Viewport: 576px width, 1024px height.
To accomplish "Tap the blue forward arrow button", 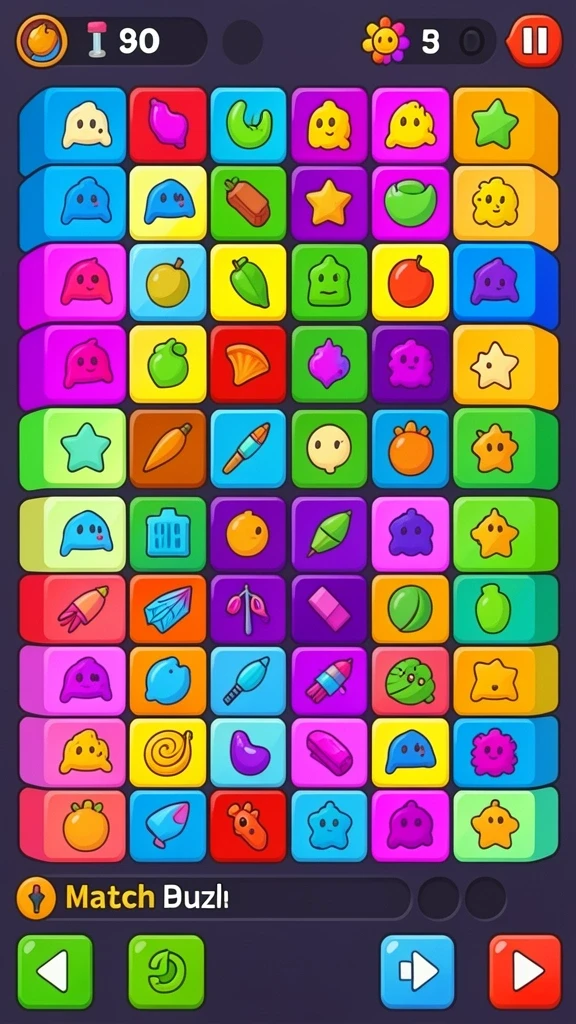I will coord(417,971).
